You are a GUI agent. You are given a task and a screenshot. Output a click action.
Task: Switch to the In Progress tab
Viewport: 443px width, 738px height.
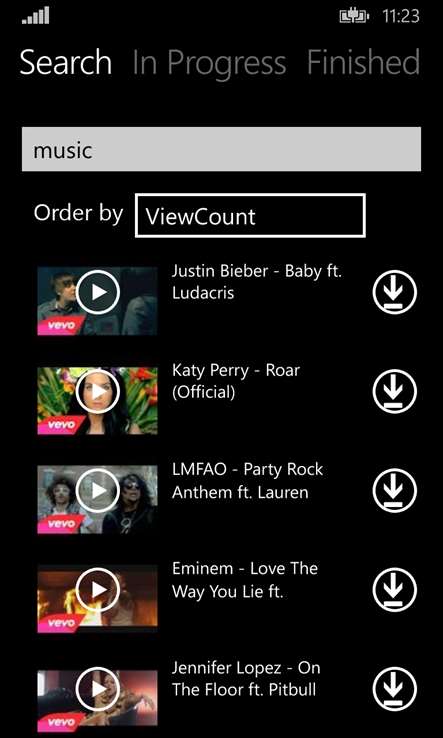click(x=209, y=63)
